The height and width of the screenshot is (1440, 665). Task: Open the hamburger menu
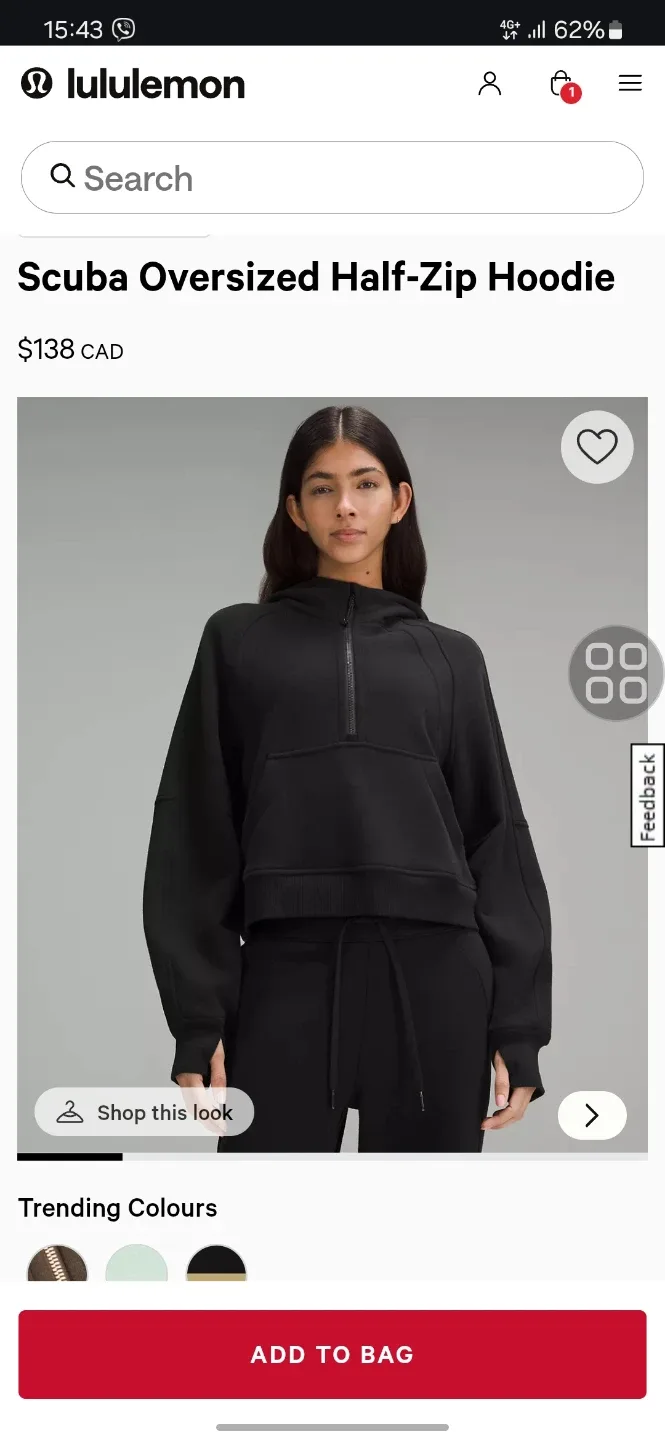tap(630, 84)
